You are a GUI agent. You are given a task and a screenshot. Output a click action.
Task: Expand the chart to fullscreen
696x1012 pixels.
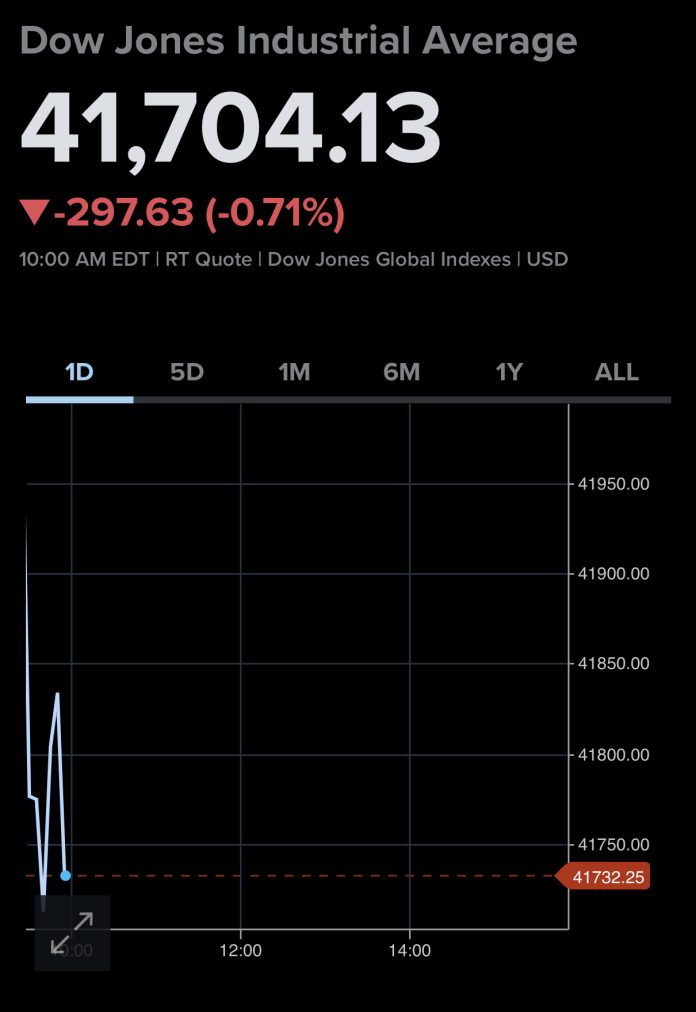point(72,932)
